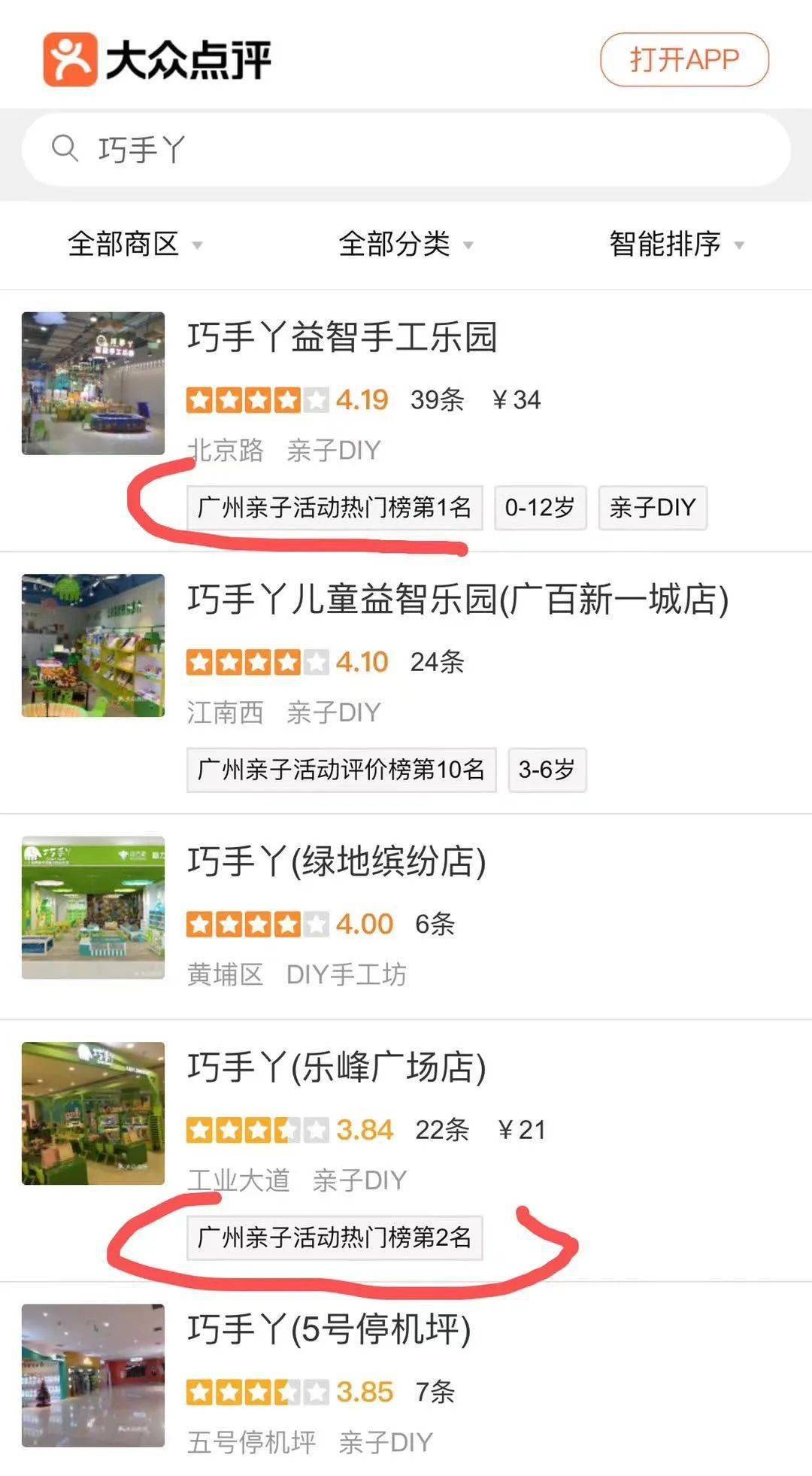812x1476 pixels.
Task: Open the search box with 巧手丫
Action: point(406,149)
